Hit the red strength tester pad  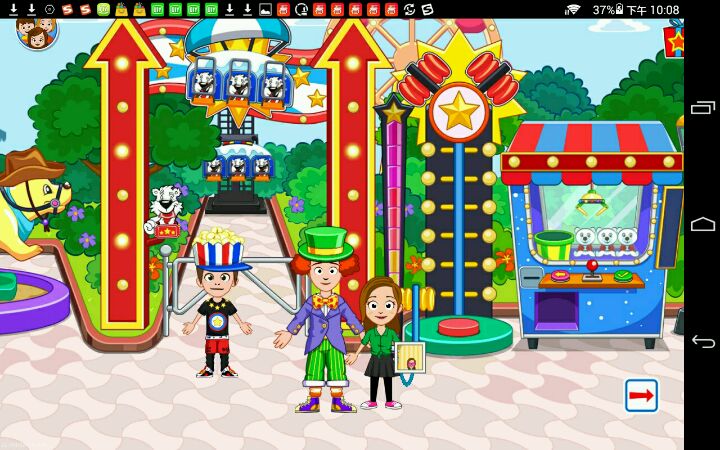459,326
